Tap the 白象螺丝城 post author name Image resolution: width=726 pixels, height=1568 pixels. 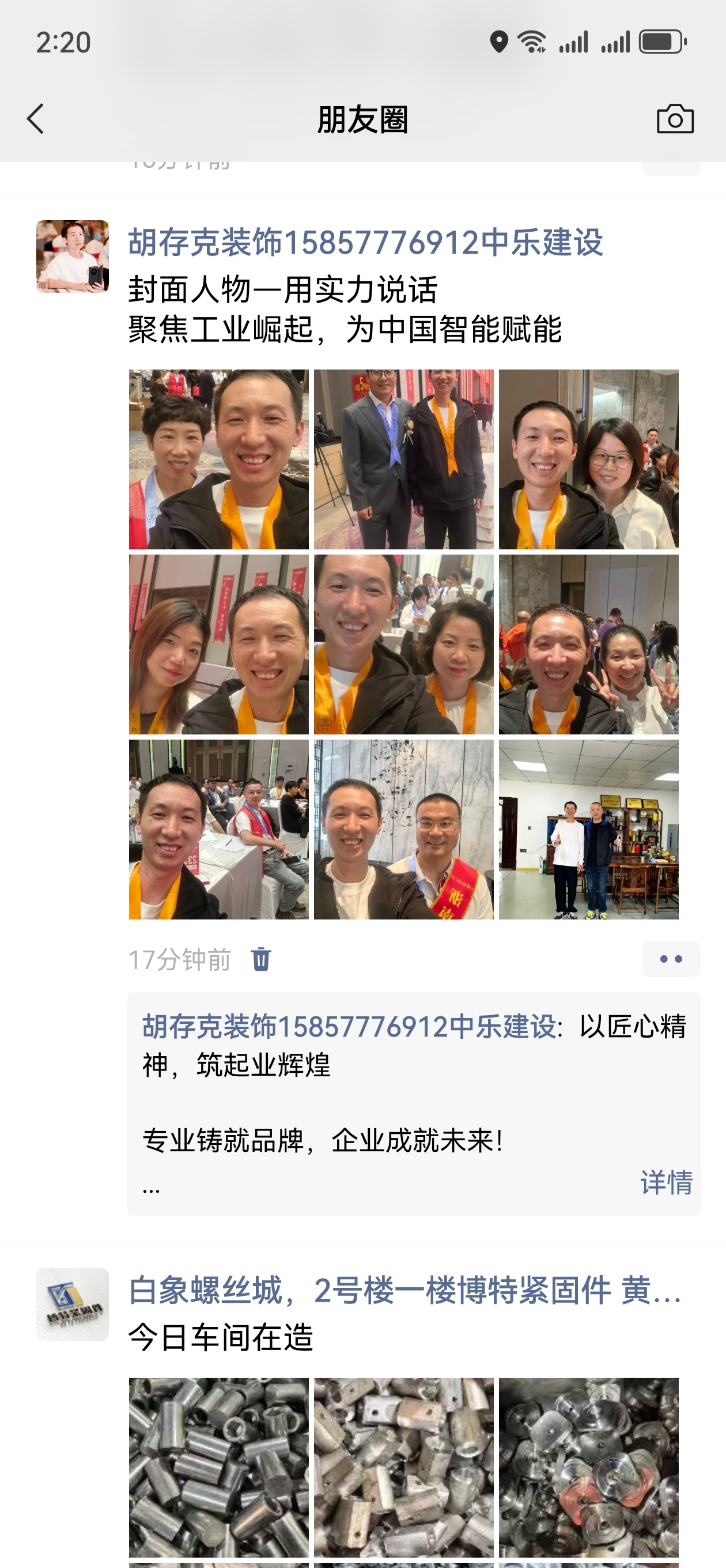[404, 1291]
